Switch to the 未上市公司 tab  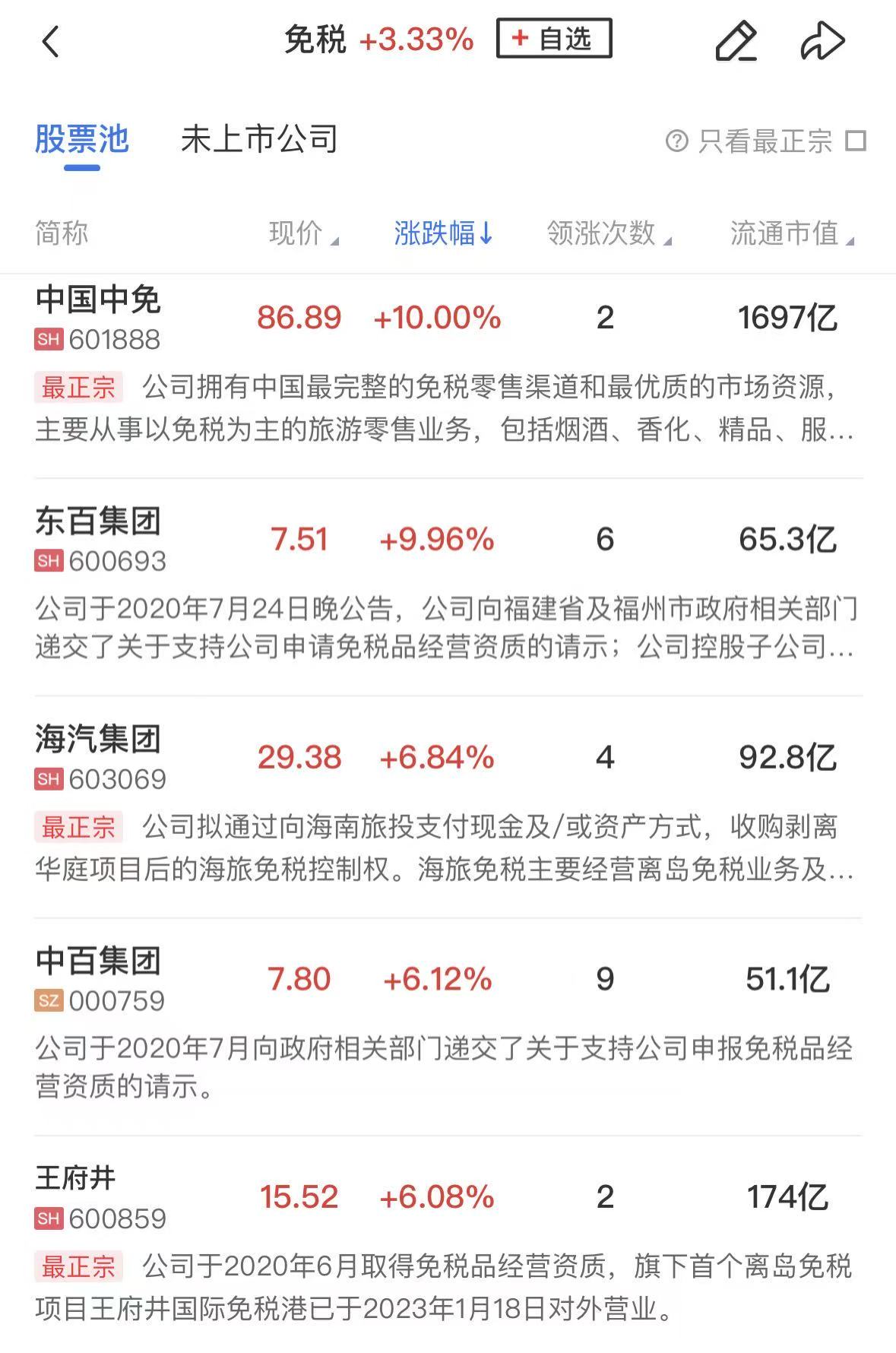coord(259,140)
